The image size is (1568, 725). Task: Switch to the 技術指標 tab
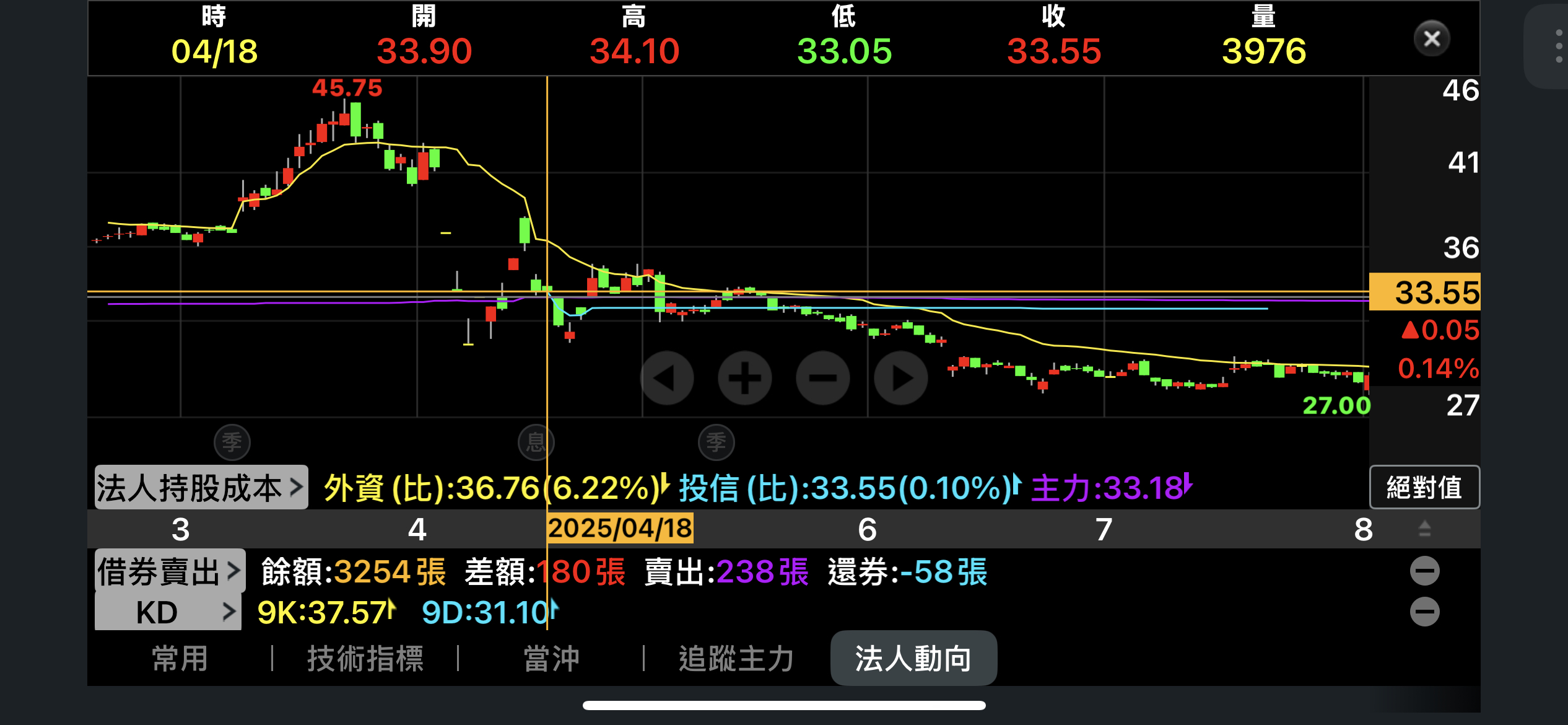(x=365, y=658)
